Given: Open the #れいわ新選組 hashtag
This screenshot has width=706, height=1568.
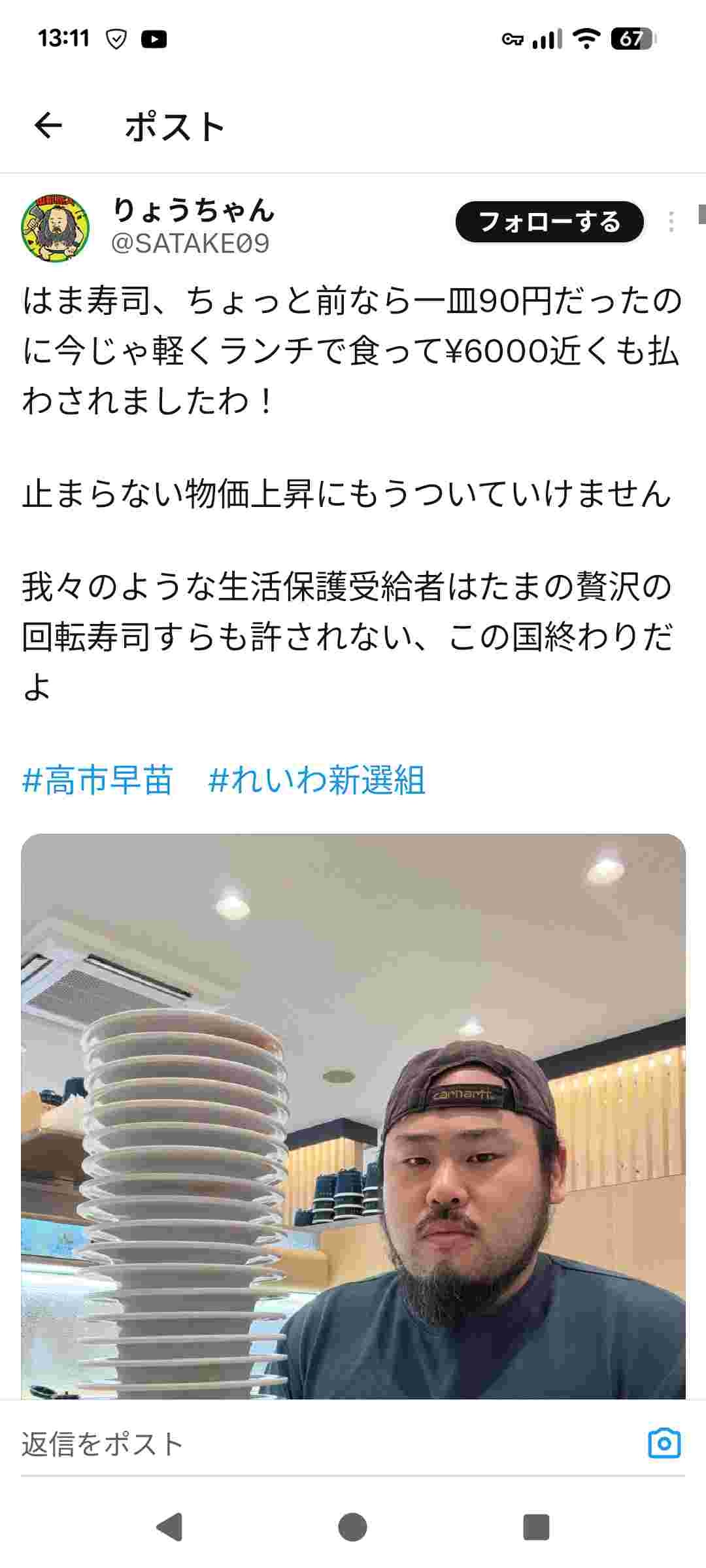Looking at the screenshot, I should (317, 780).
